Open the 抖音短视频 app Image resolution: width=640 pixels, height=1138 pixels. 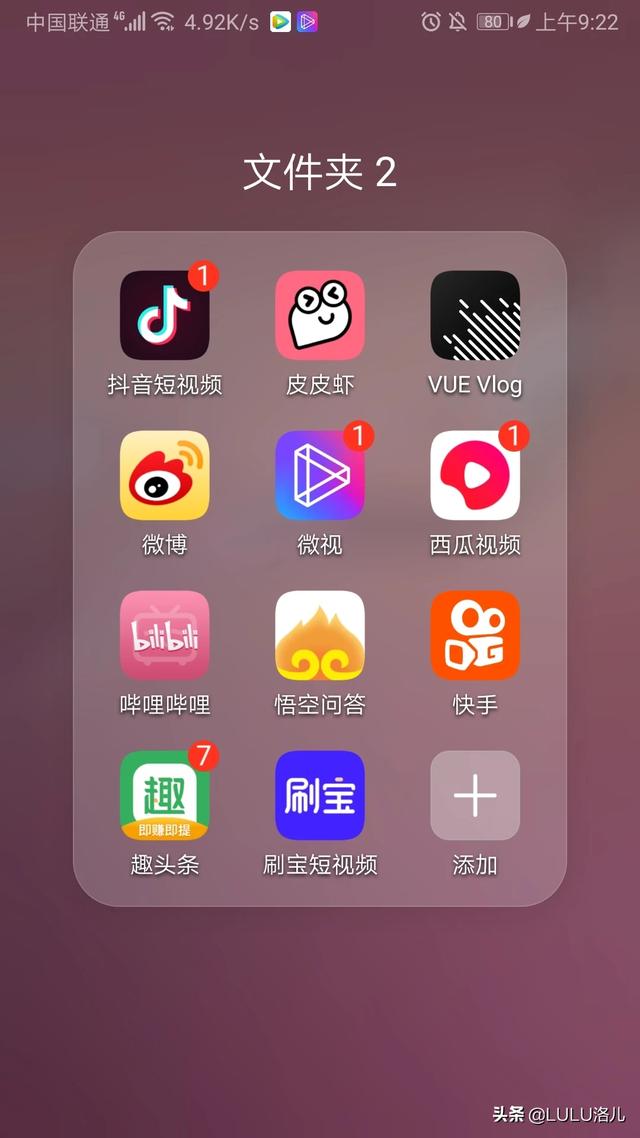[165, 316]
